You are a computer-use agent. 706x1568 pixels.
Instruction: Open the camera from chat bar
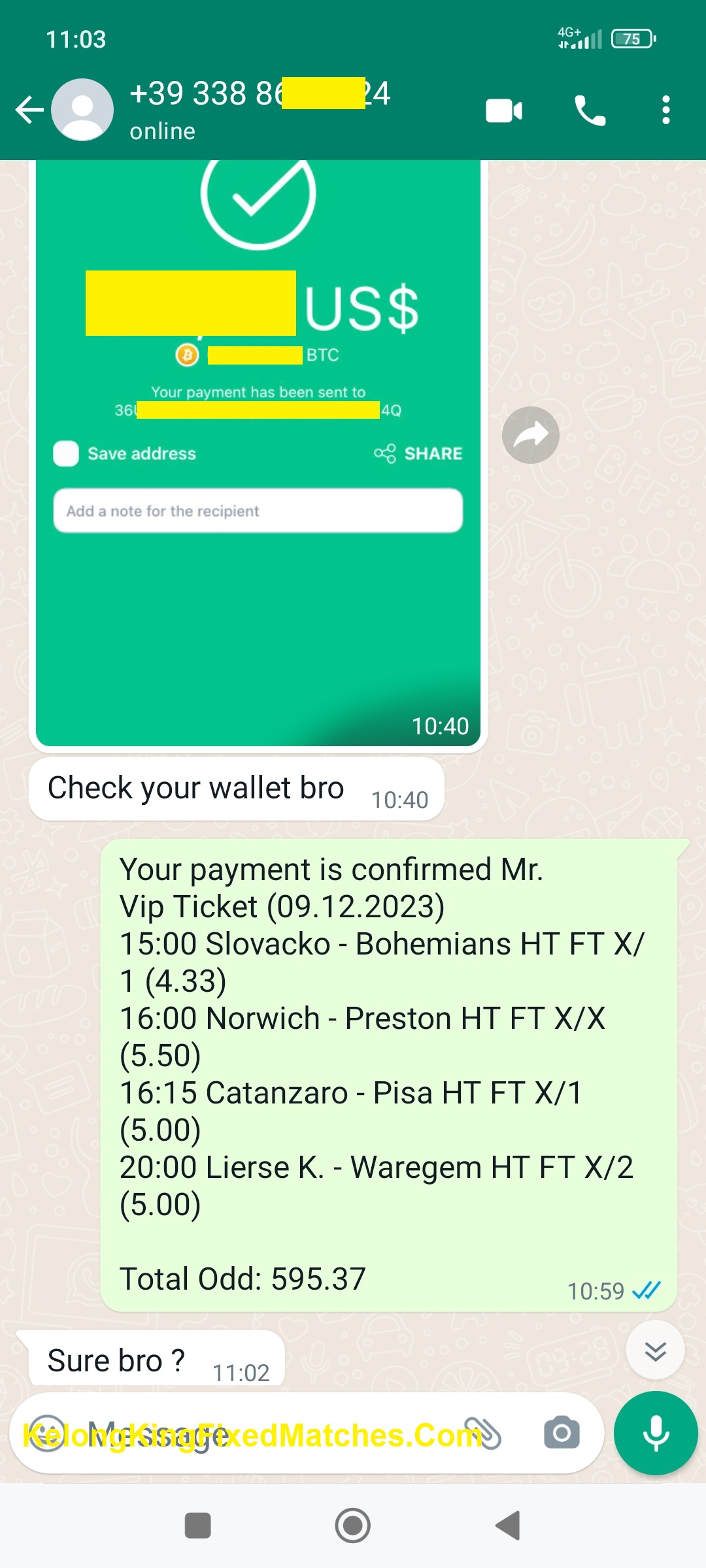tap(562, 1434)
